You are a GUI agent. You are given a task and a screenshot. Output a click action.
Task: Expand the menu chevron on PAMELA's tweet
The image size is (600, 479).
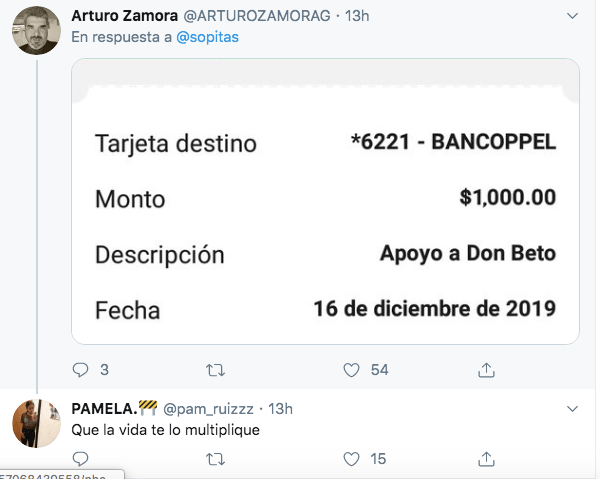(x=571, y=409)
